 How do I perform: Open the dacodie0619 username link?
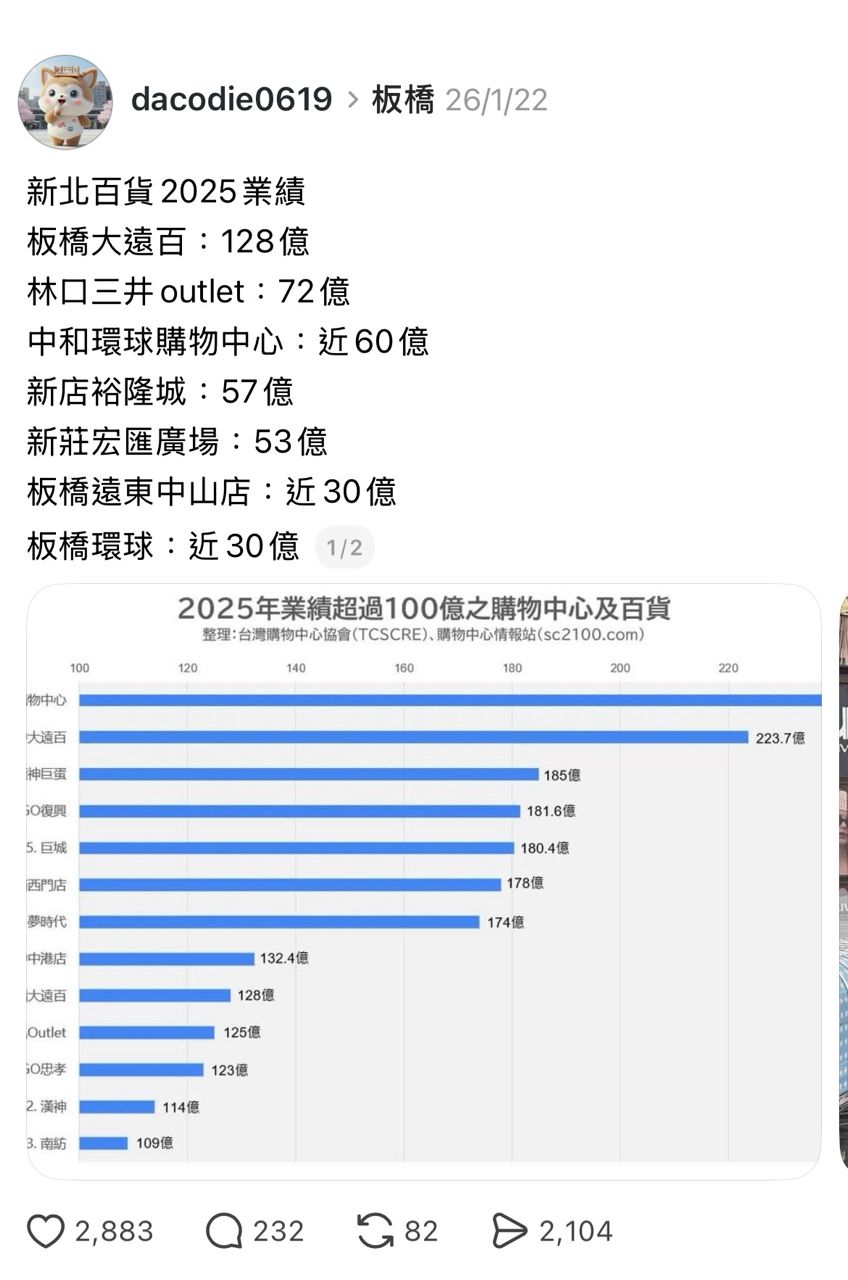[231, 100]
